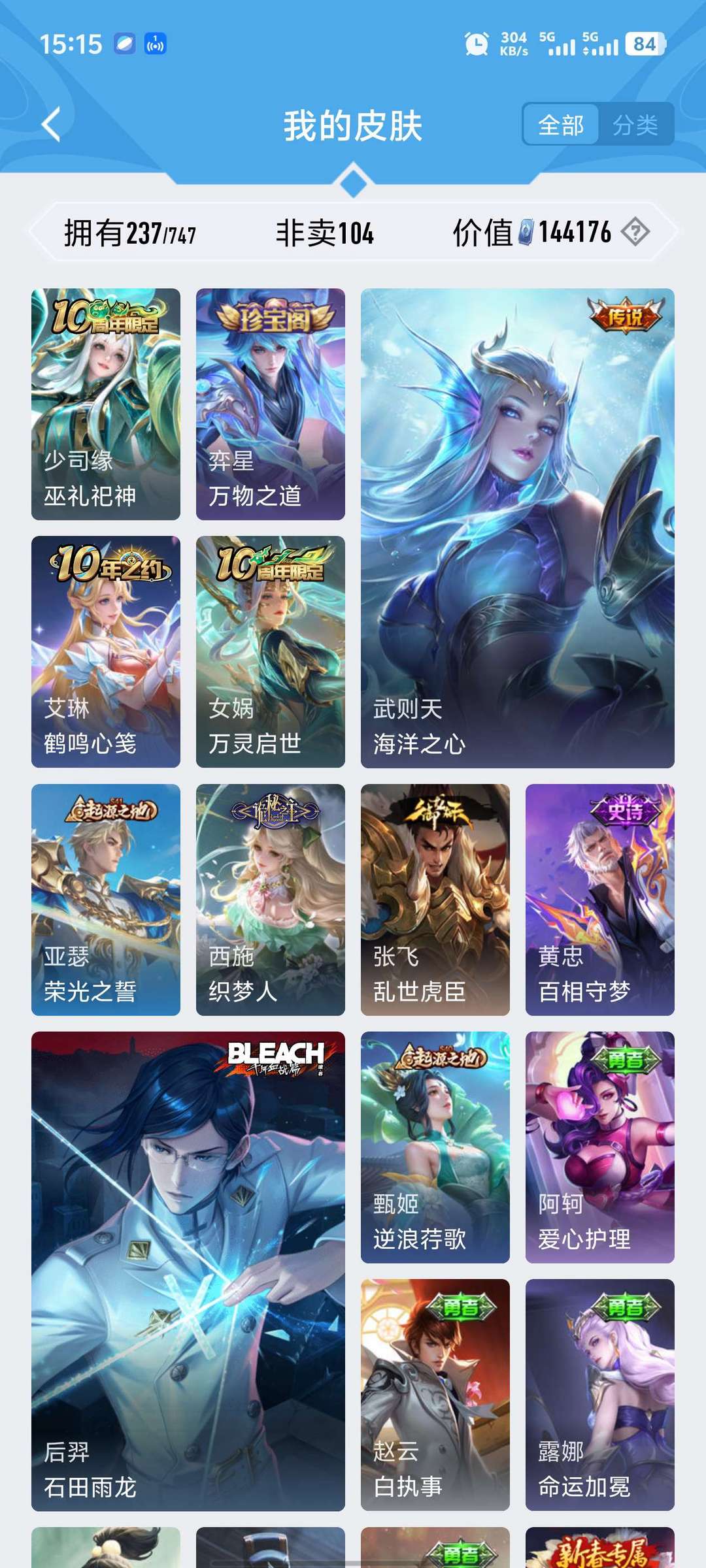Open 艾琳 鹤鸣心笺 skin card

point(106,651)
